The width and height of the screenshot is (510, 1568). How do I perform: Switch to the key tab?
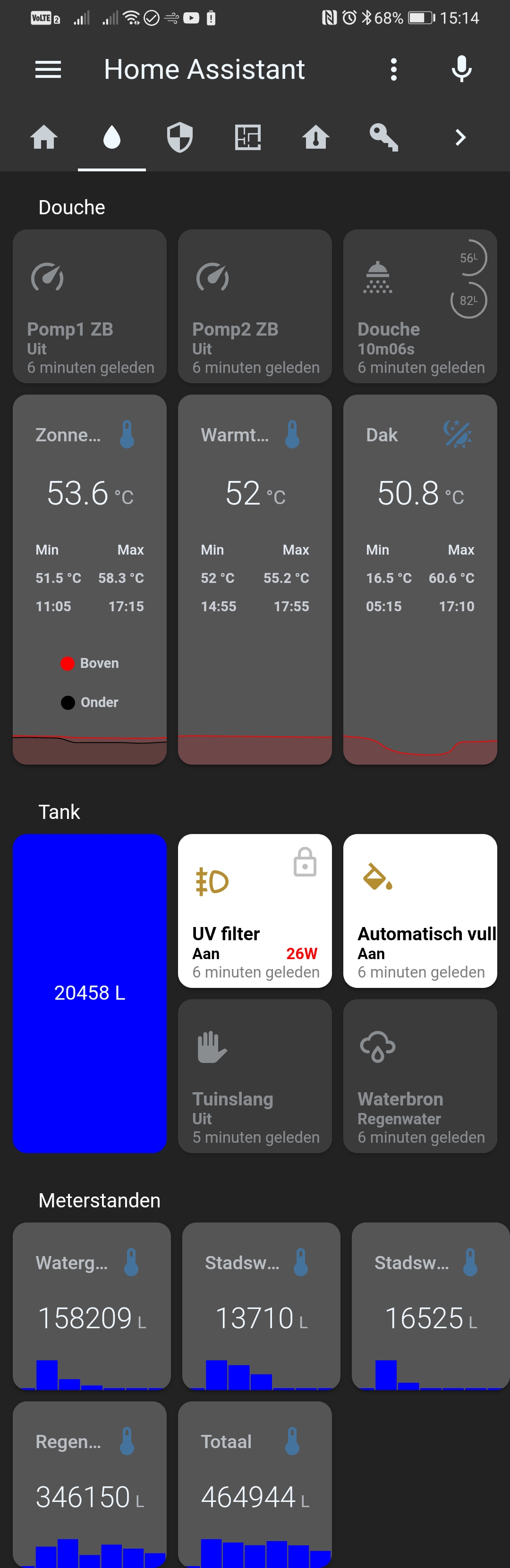pos(384,137)
